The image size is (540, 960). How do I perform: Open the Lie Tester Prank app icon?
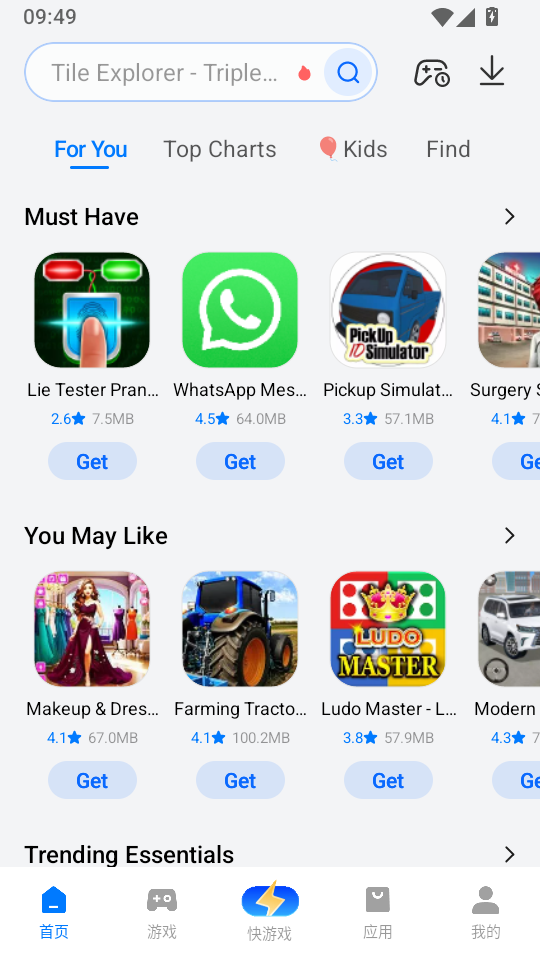pos(92,310)
